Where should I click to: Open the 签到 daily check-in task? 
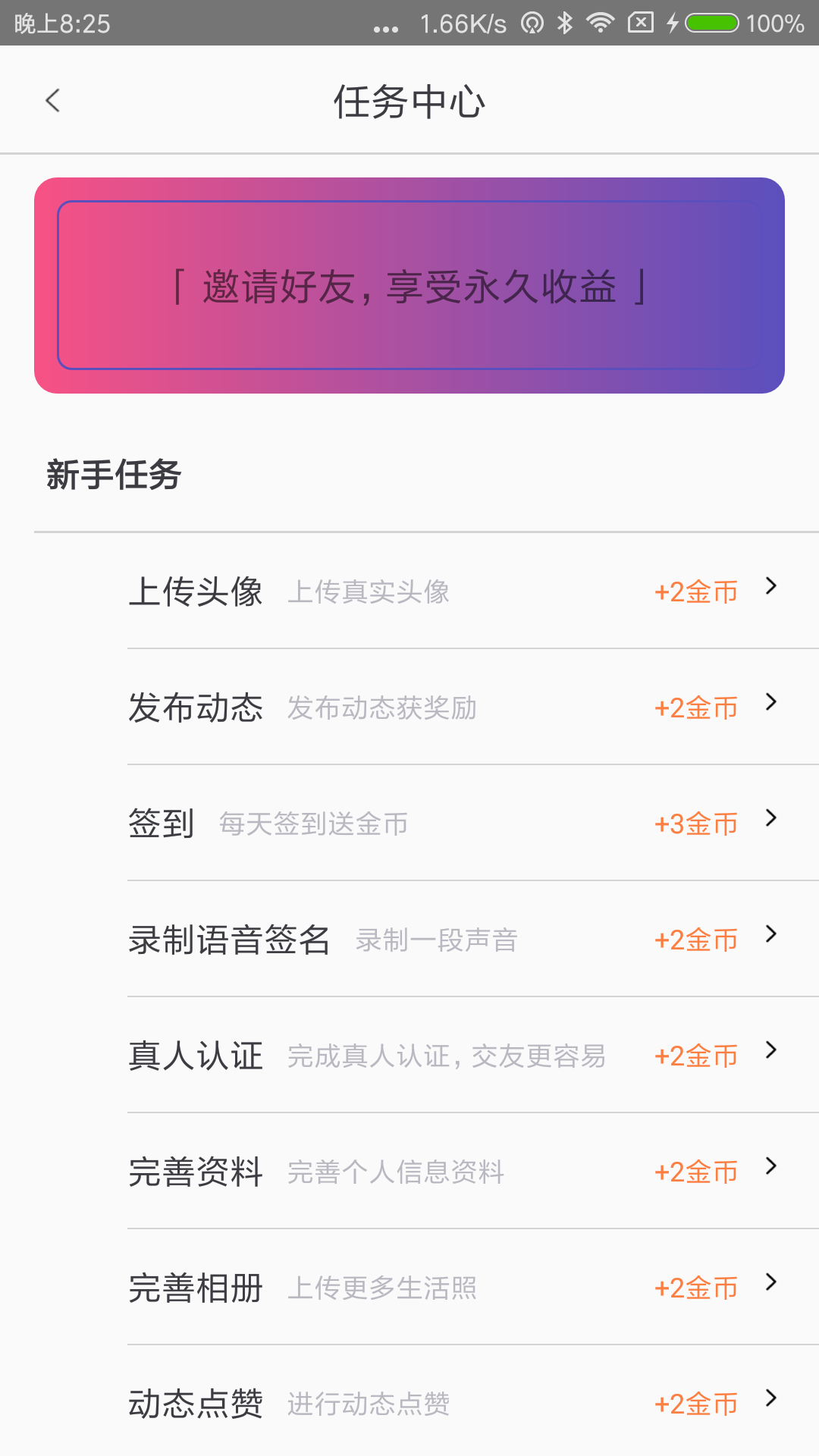[455, 824]
